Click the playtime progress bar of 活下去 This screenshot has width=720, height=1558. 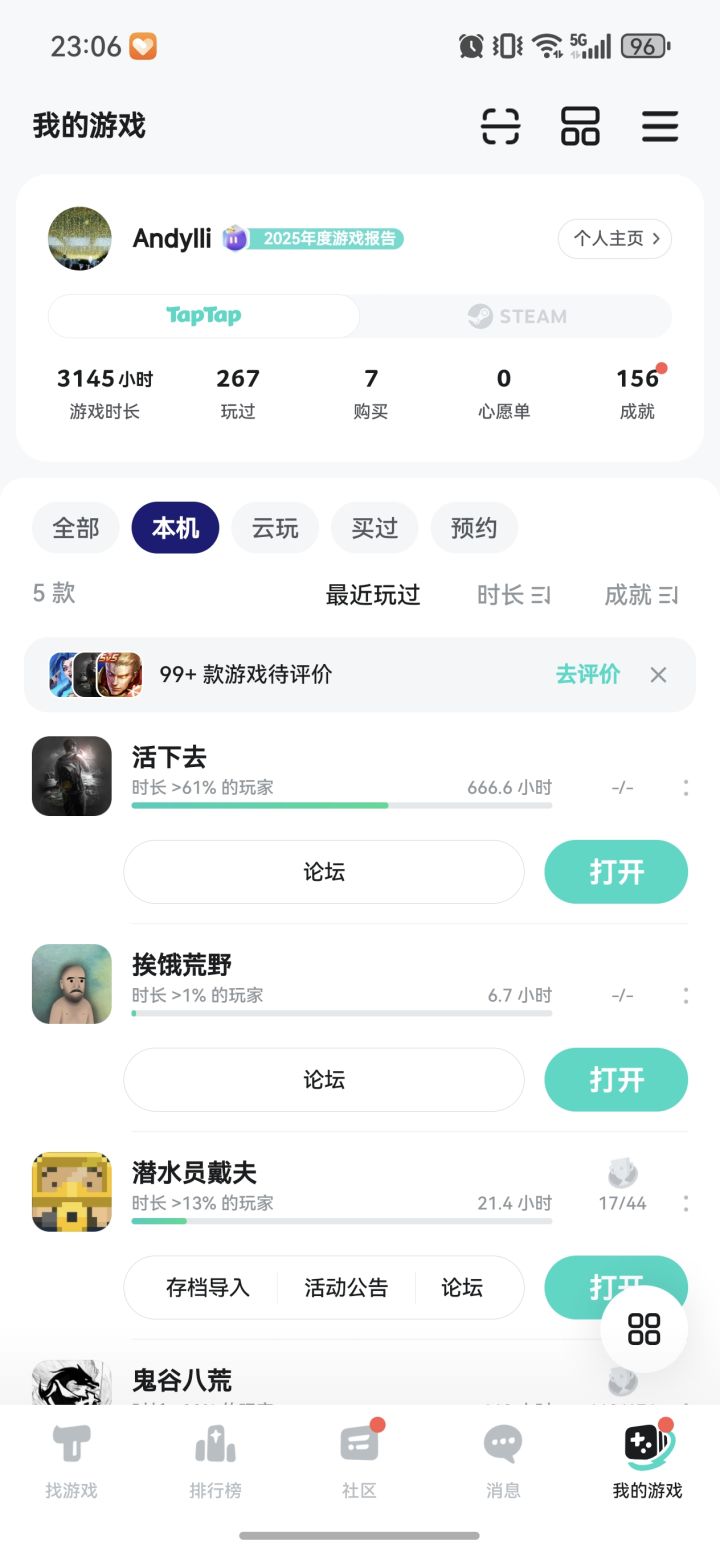pyautogui.click(x=340, y=806)
